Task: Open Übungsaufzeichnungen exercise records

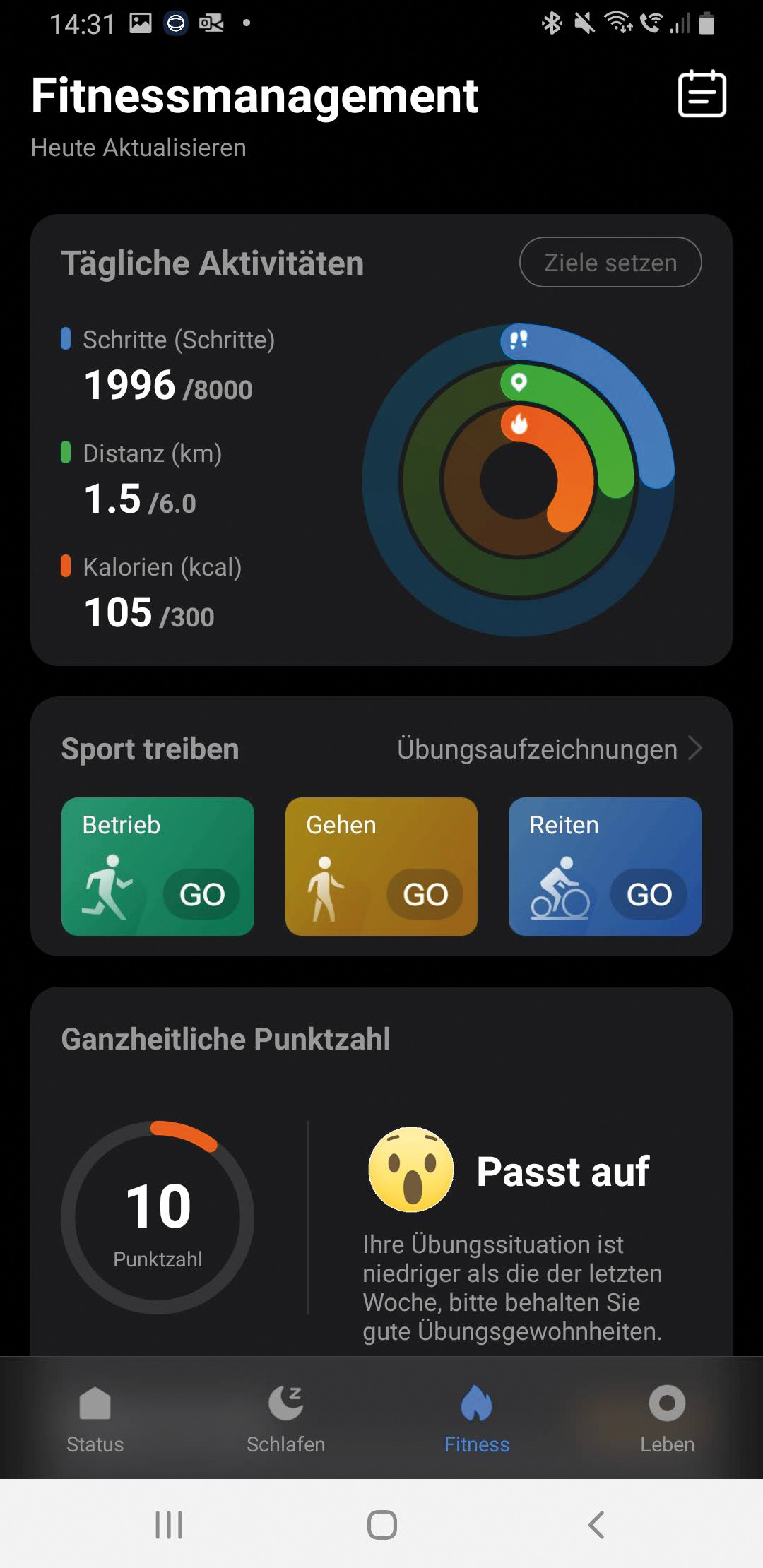Action: (549, 749)
